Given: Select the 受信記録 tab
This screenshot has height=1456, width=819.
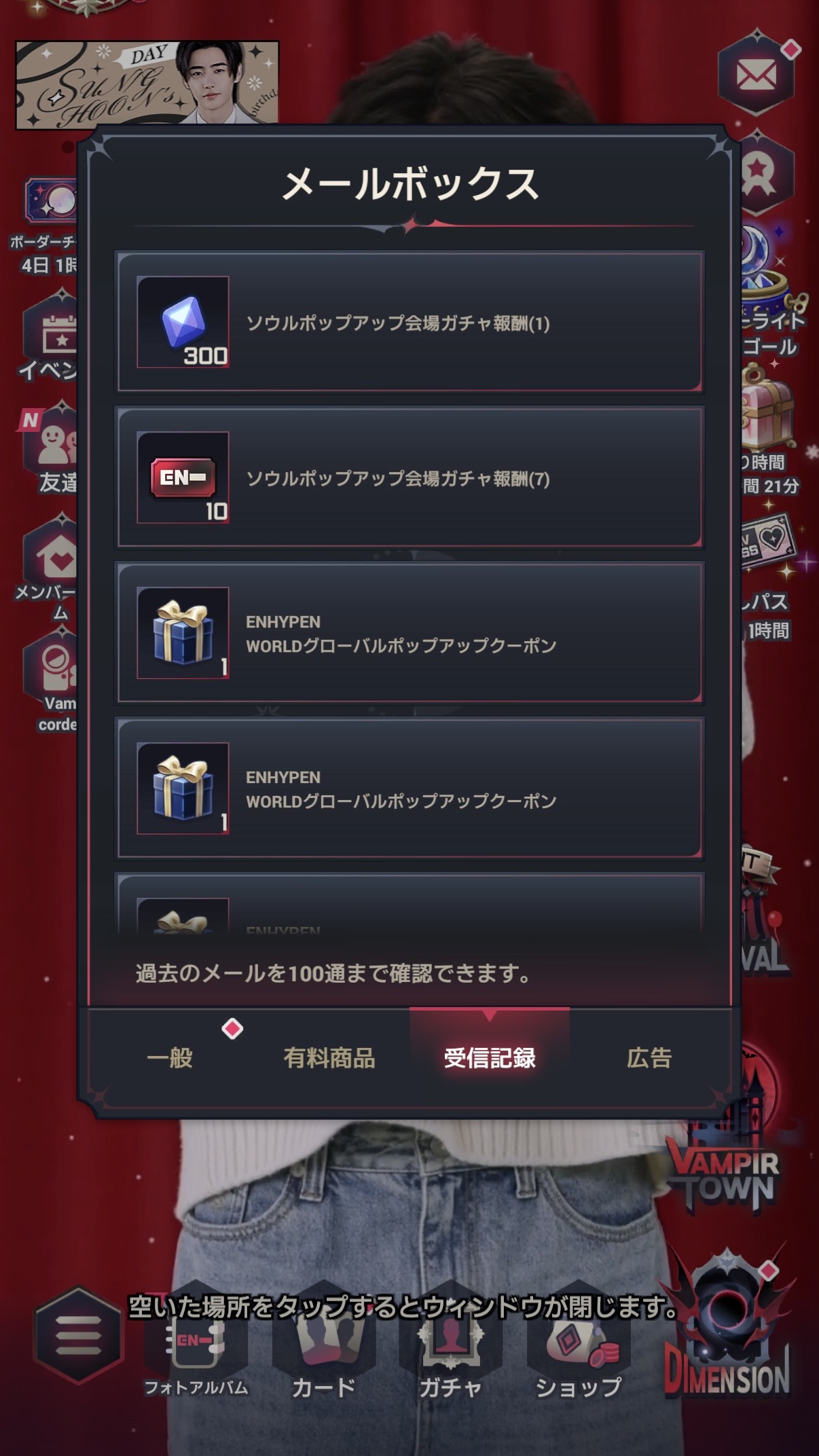Looking at the screenshot, I should (489, 1057).
